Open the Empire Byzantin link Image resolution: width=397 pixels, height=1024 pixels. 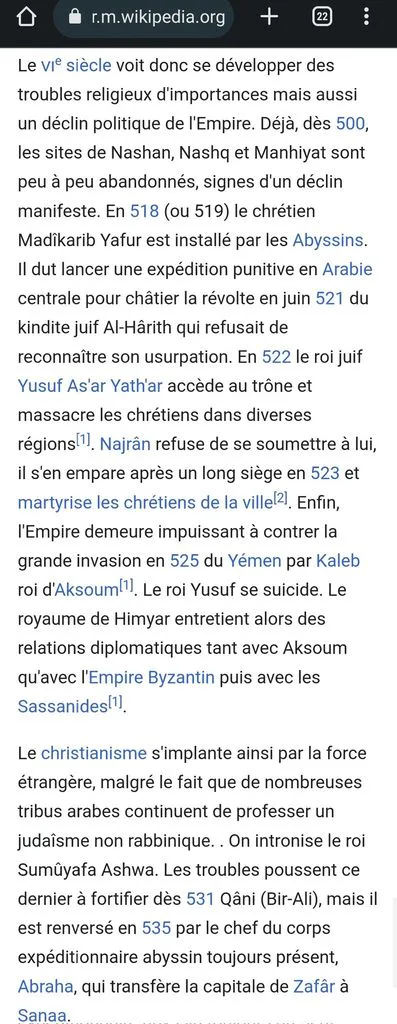pyautogui.click(x=151, y=677)
